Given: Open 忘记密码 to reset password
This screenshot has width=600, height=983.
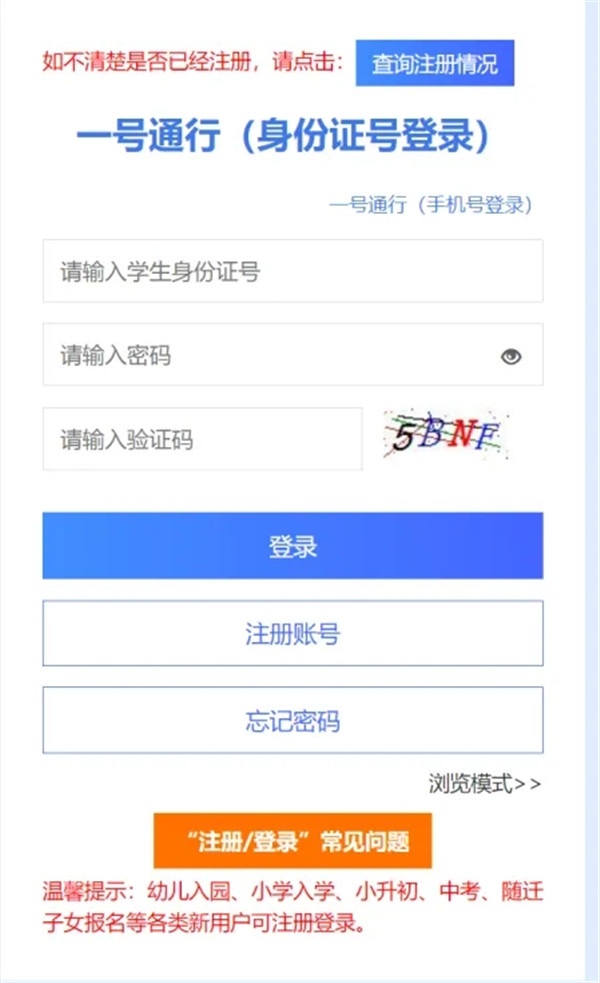Looking at the screenshot, I should [x=292, y=720].
